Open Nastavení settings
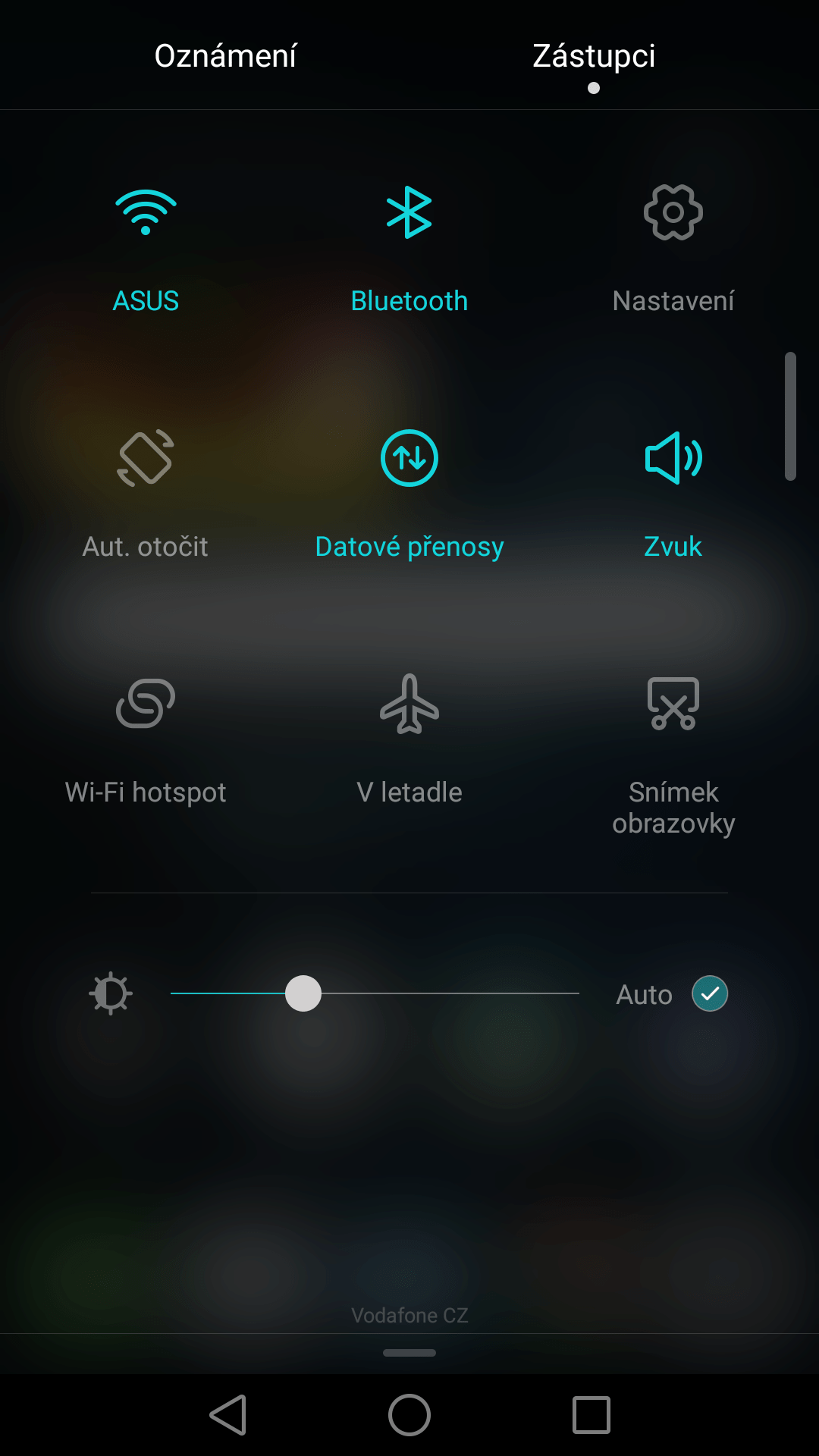 (x=673, y=250)
